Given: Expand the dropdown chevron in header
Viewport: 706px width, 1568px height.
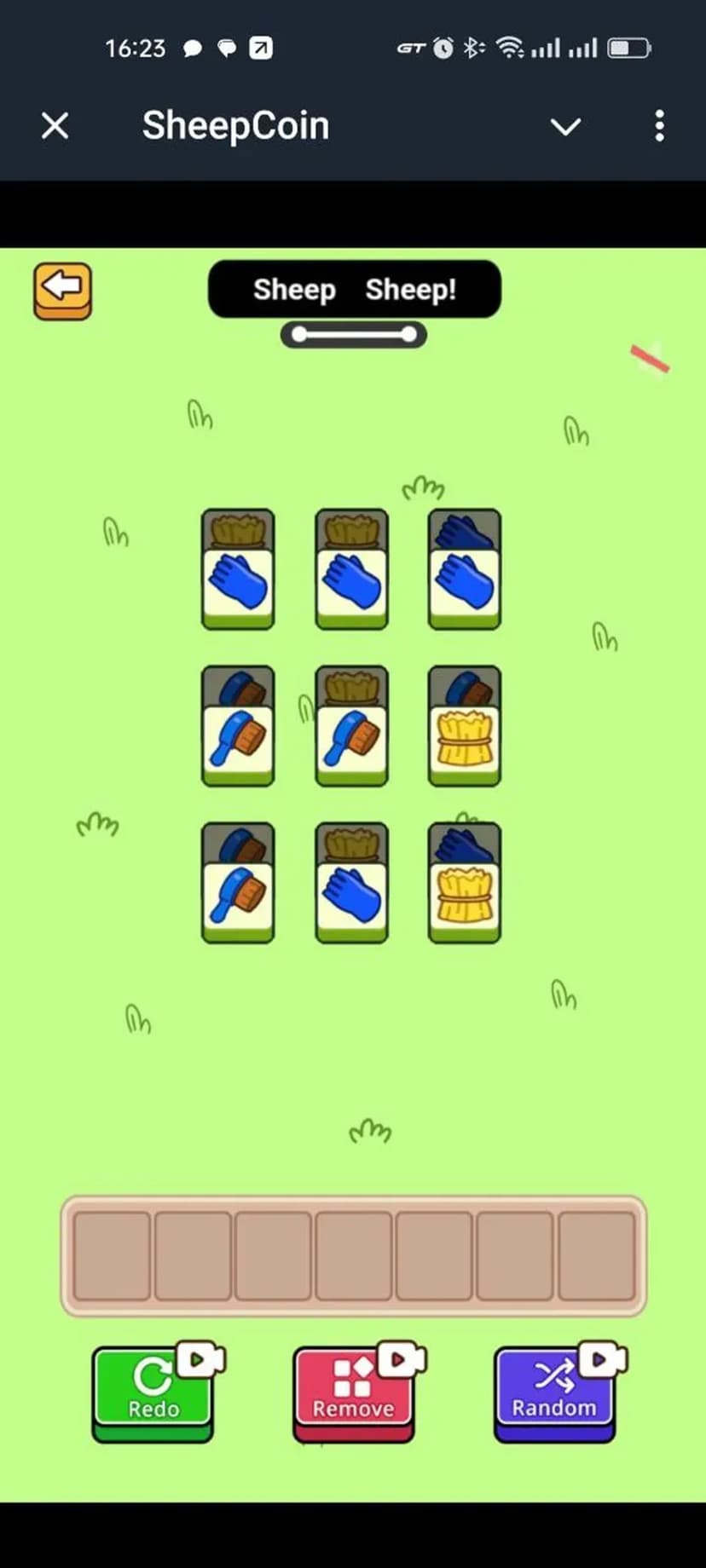Looking at the screenshot, I should [565, 127].
